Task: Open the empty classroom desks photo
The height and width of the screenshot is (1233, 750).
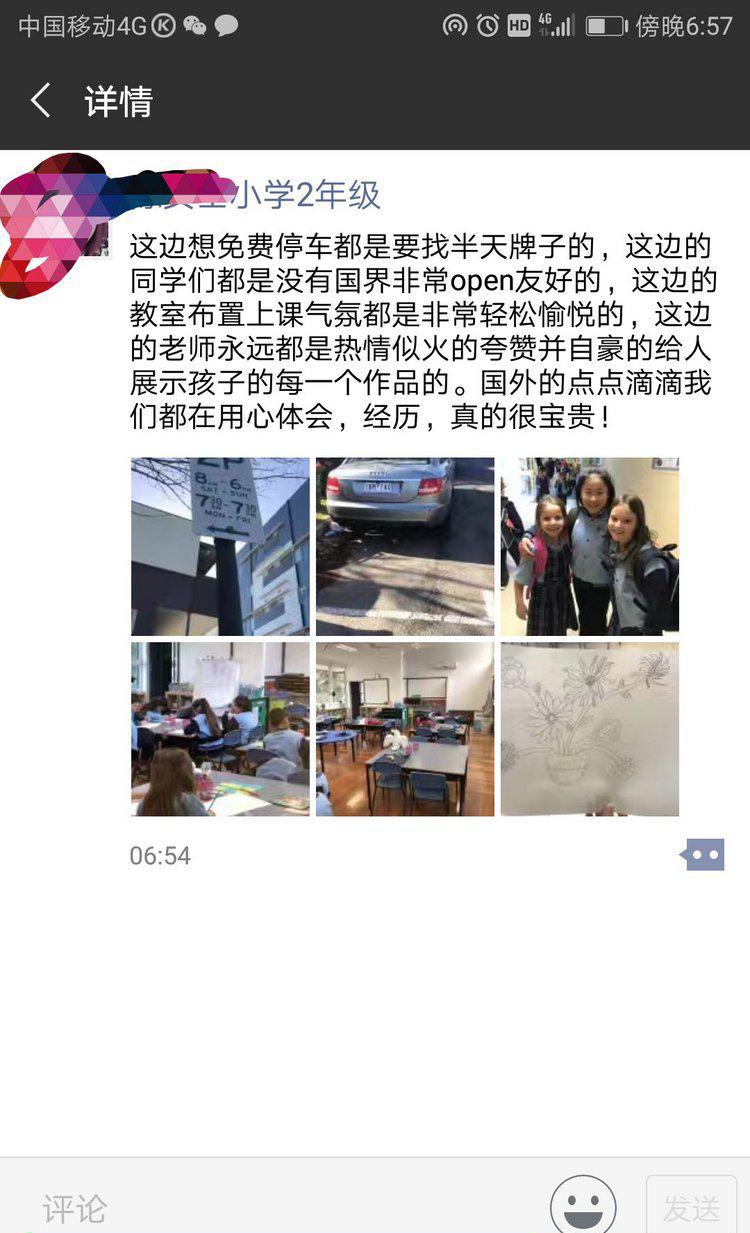Action: click(405, 729)
